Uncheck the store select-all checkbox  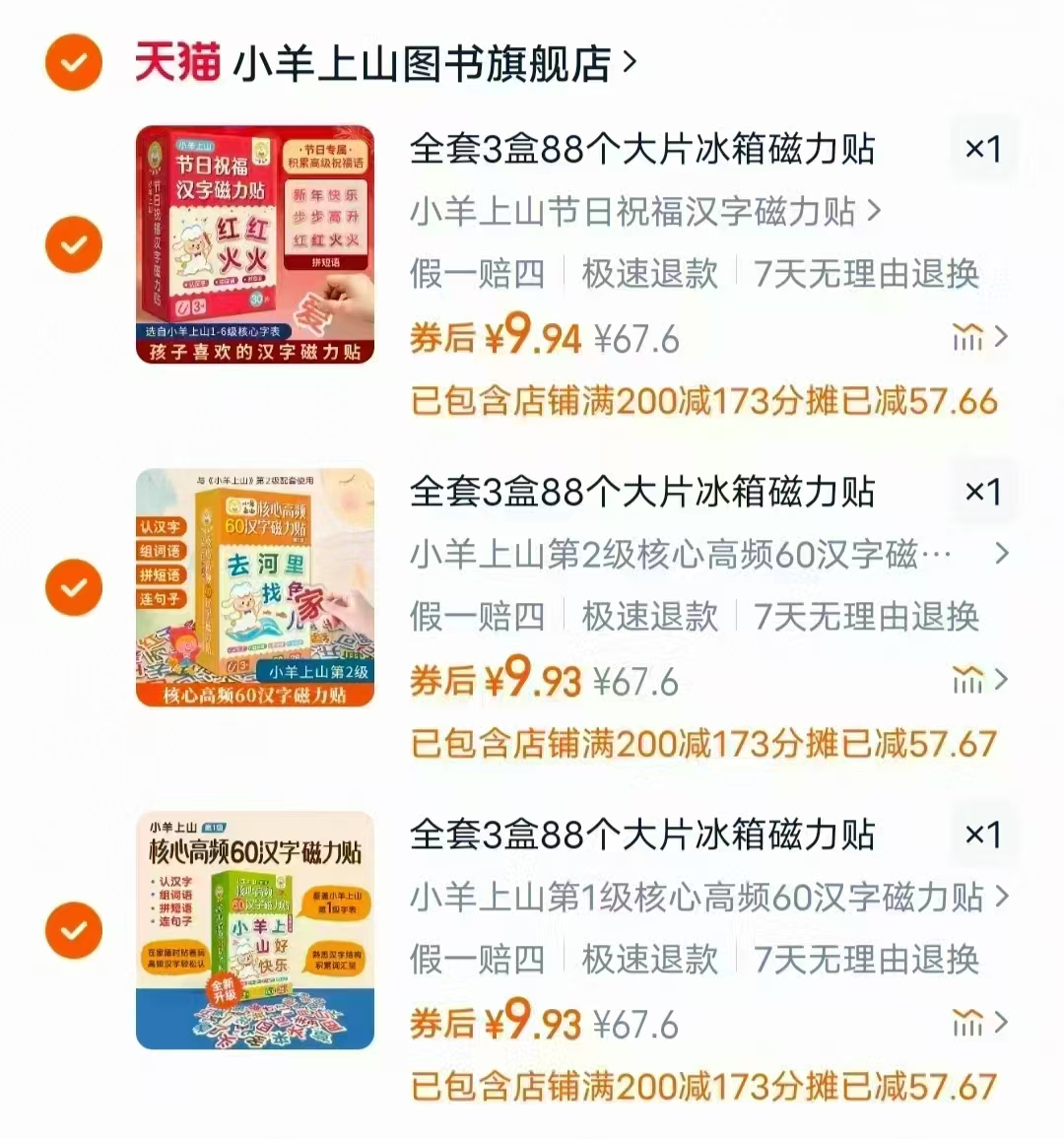pos(73,61)
